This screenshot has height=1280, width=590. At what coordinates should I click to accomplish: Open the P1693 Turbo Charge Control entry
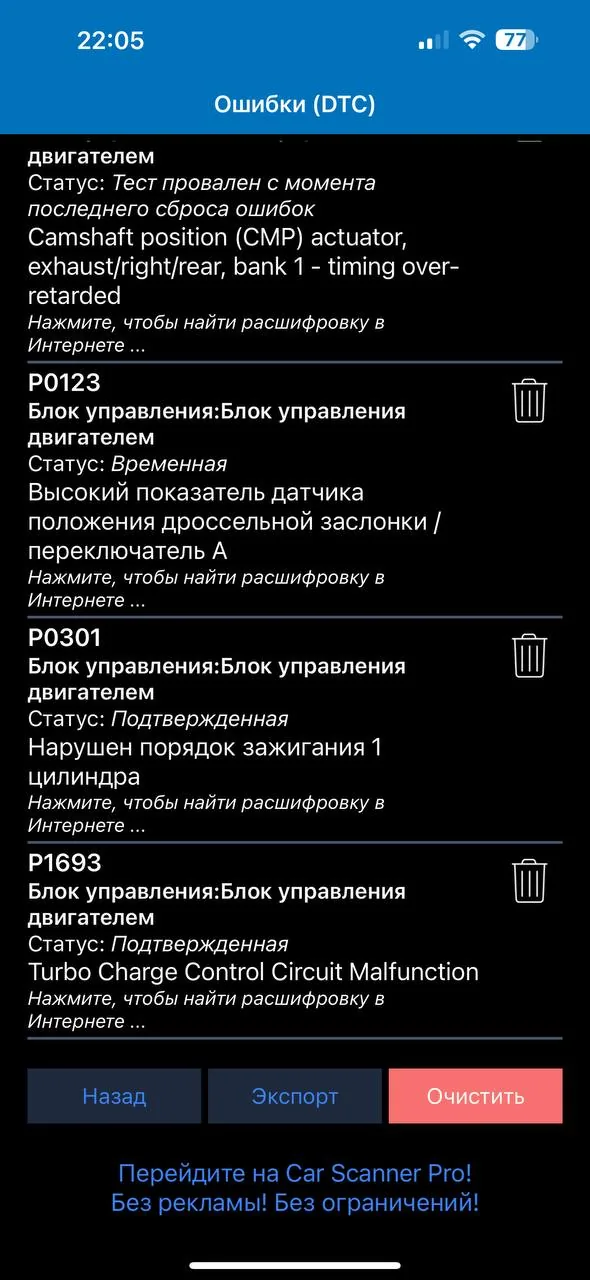[253, 971]
